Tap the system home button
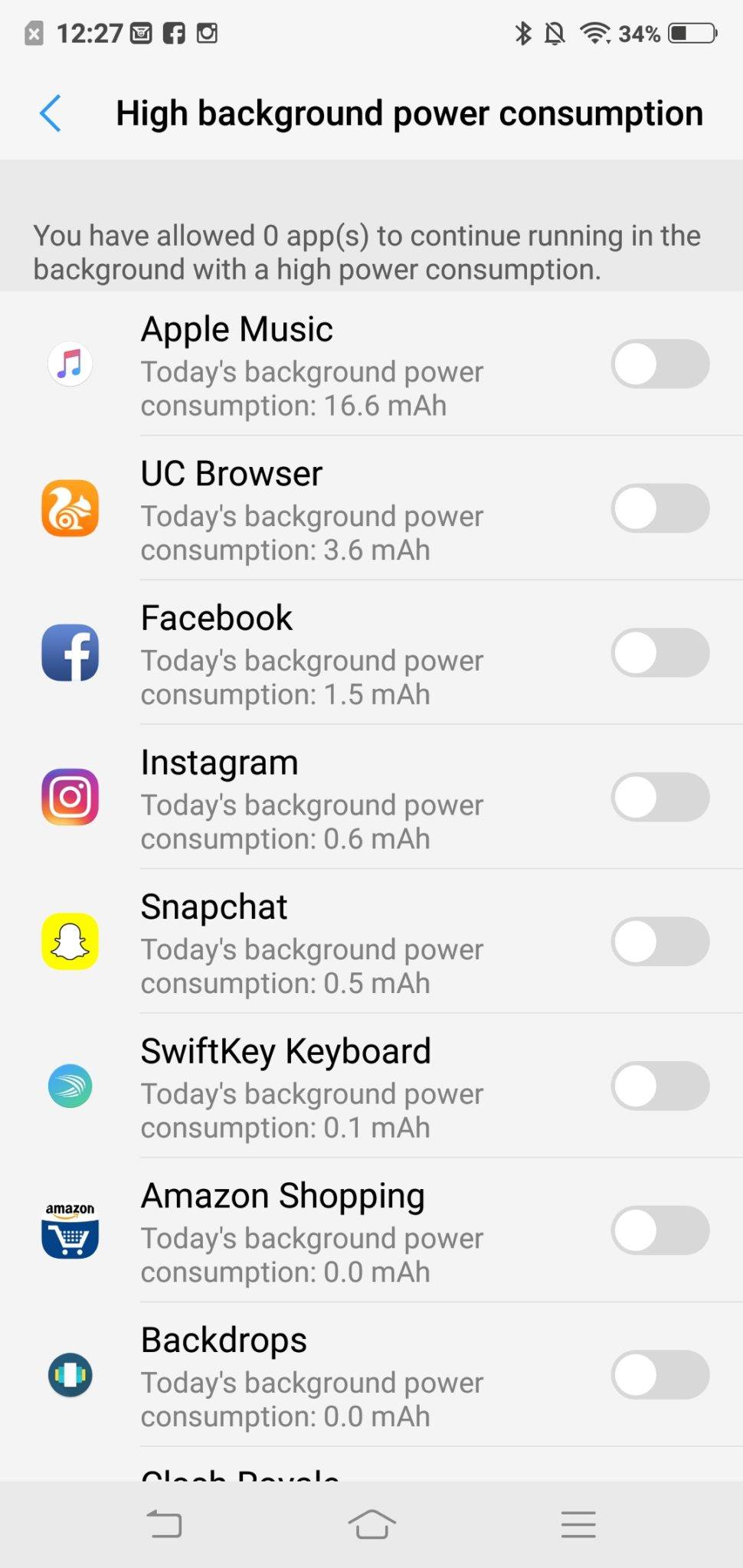Image resolution: width=743 pixels, height=1568 pixels. click(371, 1524)
